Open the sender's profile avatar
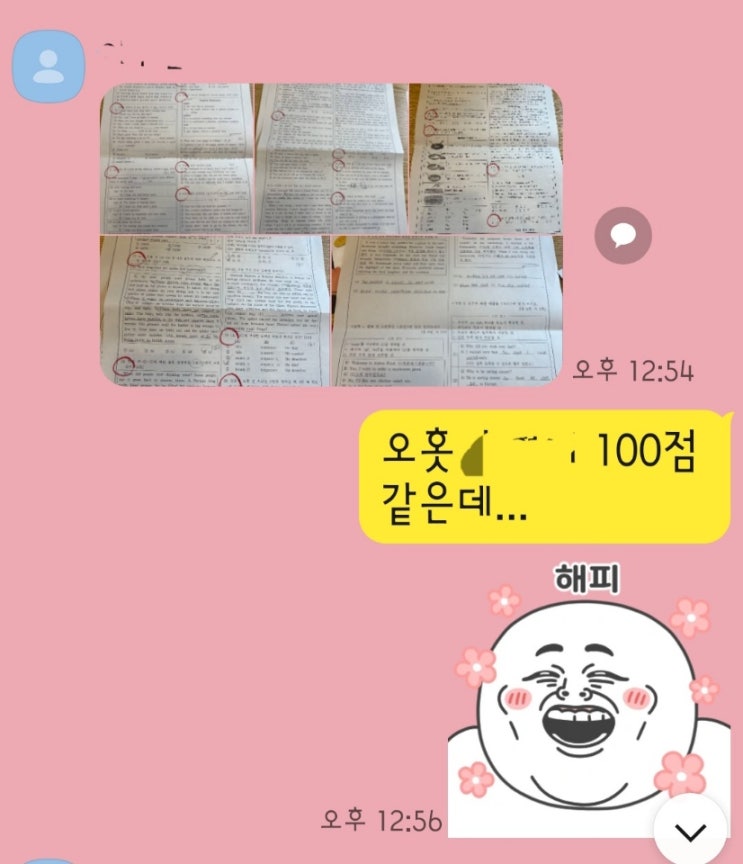743x864 pixels. pos(47,64)
